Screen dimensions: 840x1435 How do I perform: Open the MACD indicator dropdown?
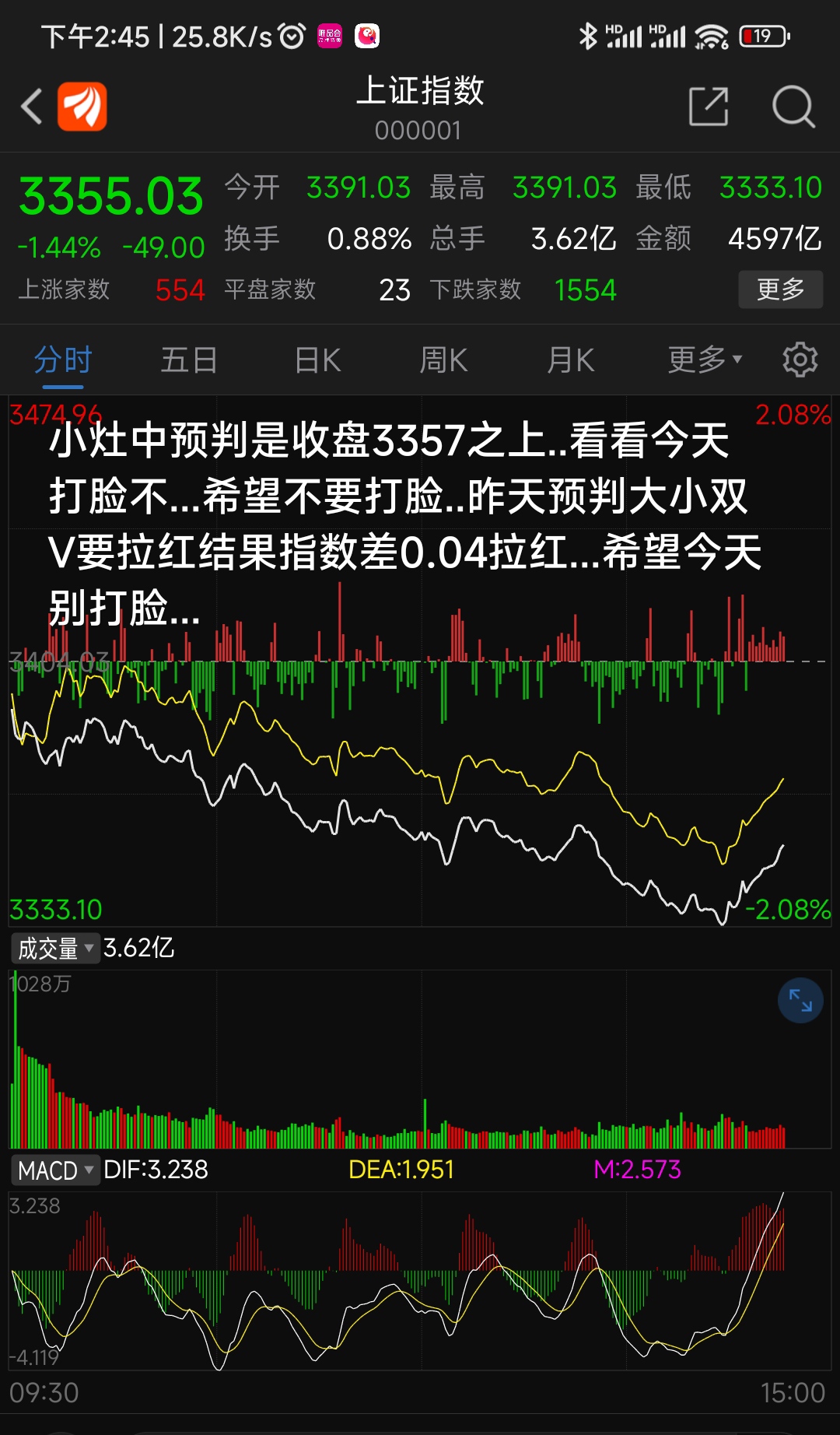(x=89, y=1170)
